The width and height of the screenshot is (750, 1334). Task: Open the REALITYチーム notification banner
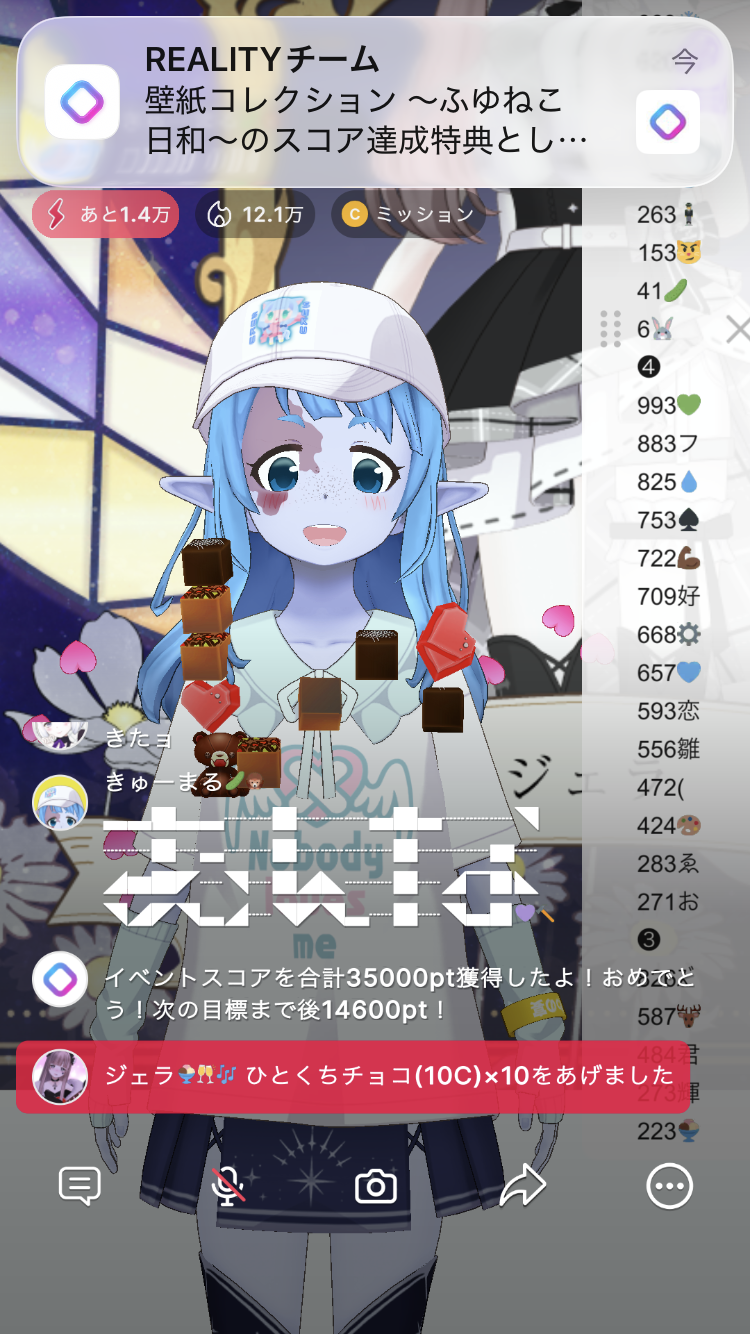point(375,102)
